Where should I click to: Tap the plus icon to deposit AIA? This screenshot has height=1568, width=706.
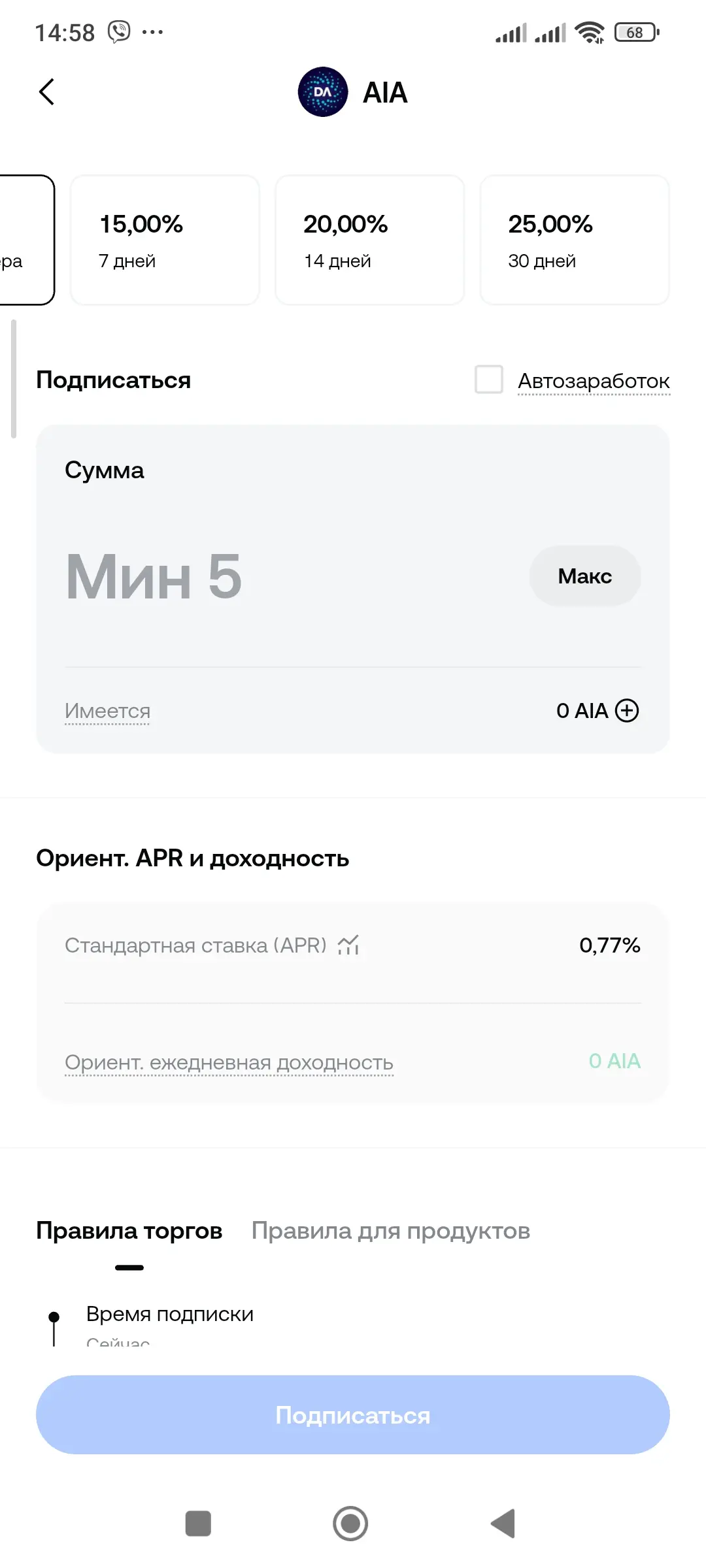[626, 710]
